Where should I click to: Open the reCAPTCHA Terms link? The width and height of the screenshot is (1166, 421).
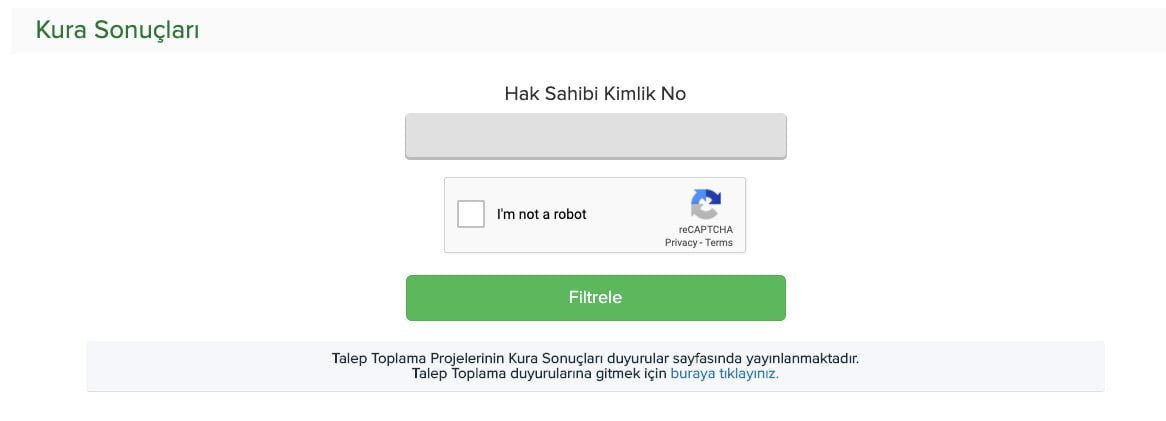click(719, 243)
